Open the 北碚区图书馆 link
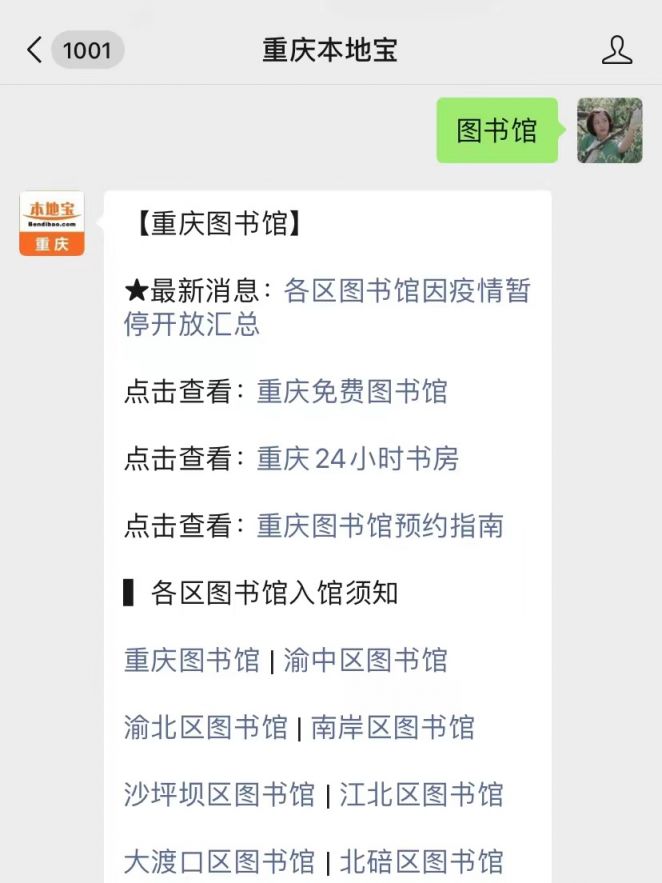This screenshot has width=662, height=883. (421, 861)
